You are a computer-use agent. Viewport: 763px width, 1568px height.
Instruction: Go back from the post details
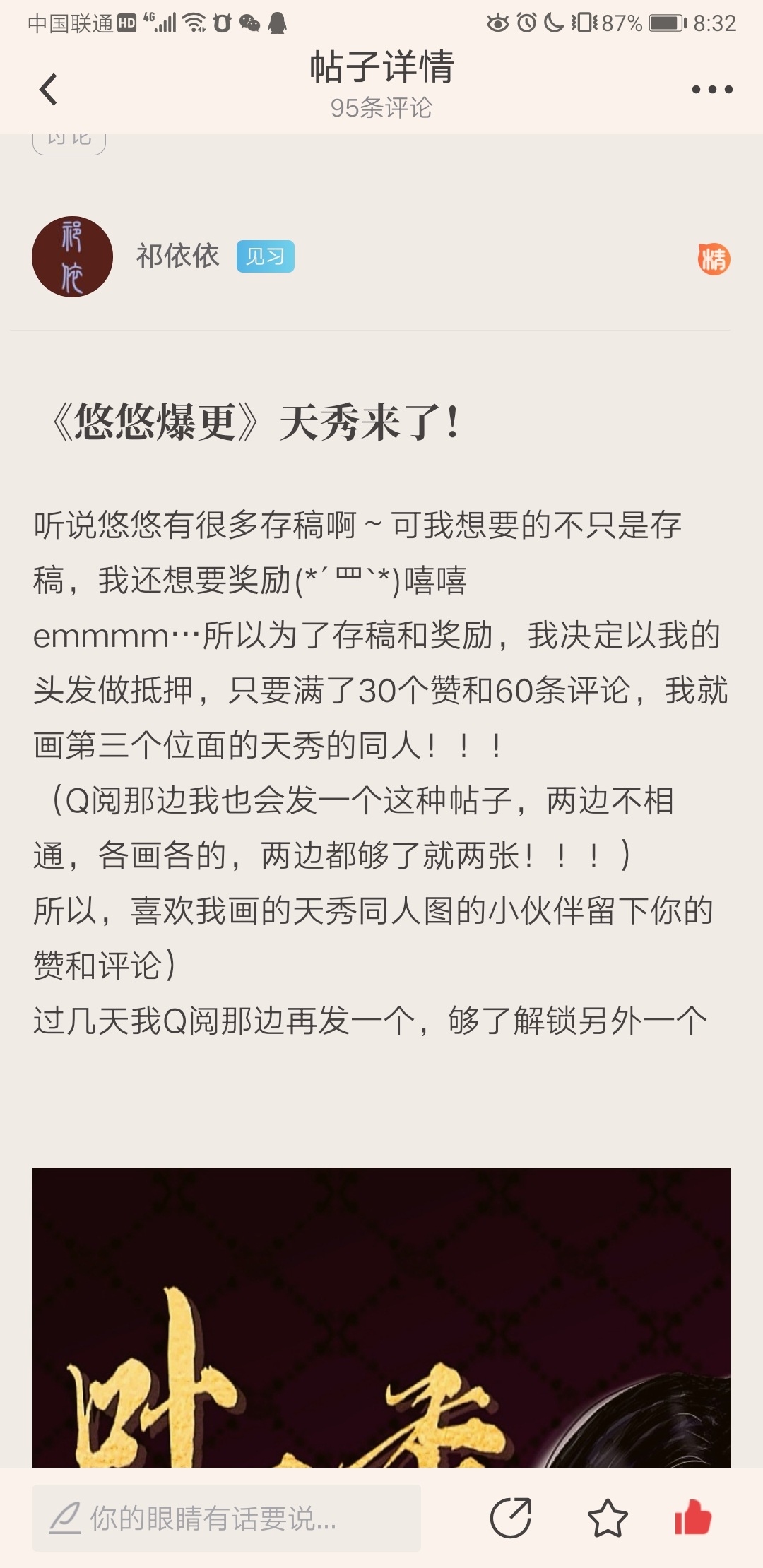(48, 90)
